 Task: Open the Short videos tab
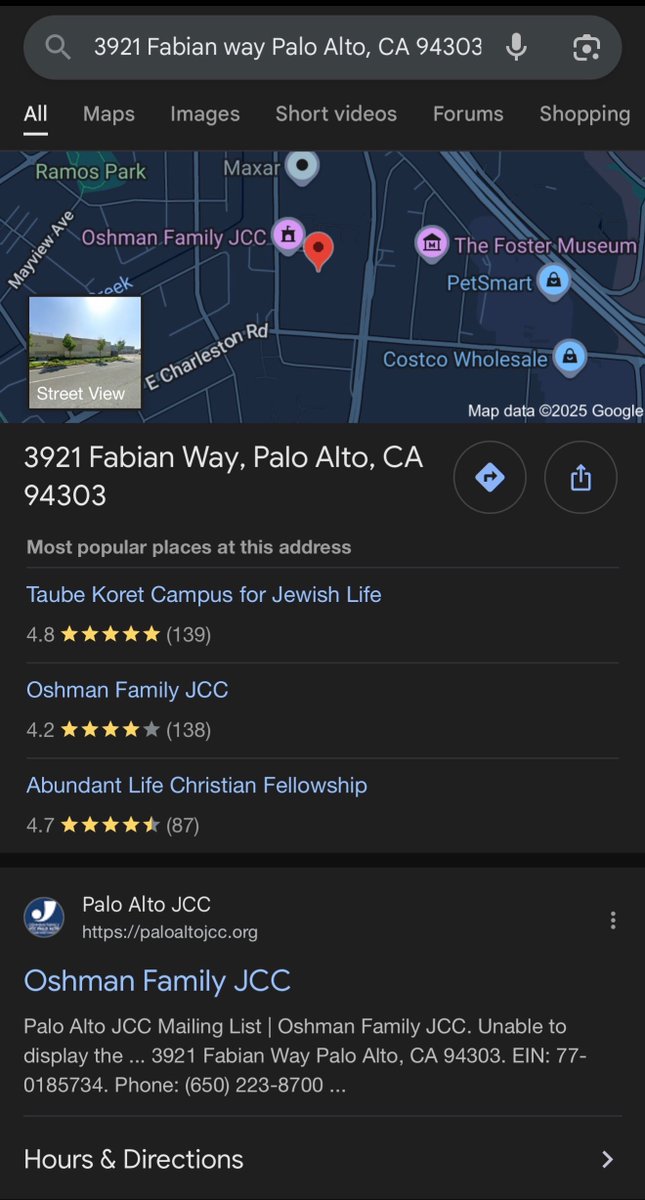pyautogui.click(x=336, y=114)
